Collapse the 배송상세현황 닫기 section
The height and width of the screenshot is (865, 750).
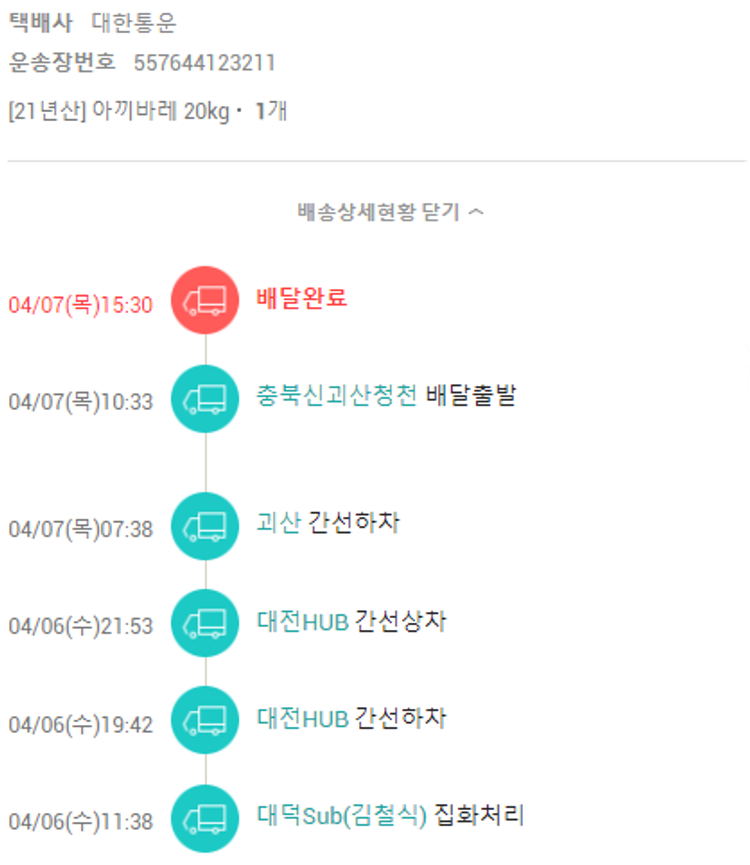click(x=390, y=212)
